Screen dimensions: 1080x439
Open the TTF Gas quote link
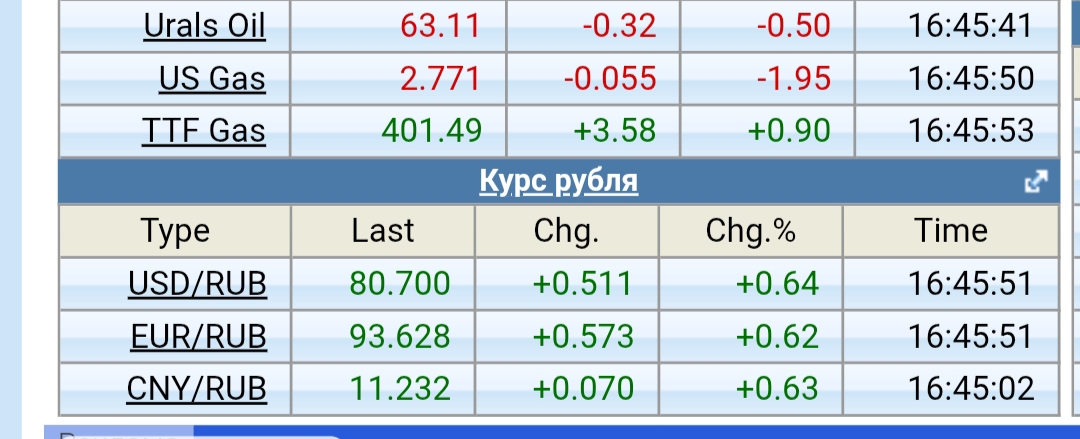(x=203, y=130)
